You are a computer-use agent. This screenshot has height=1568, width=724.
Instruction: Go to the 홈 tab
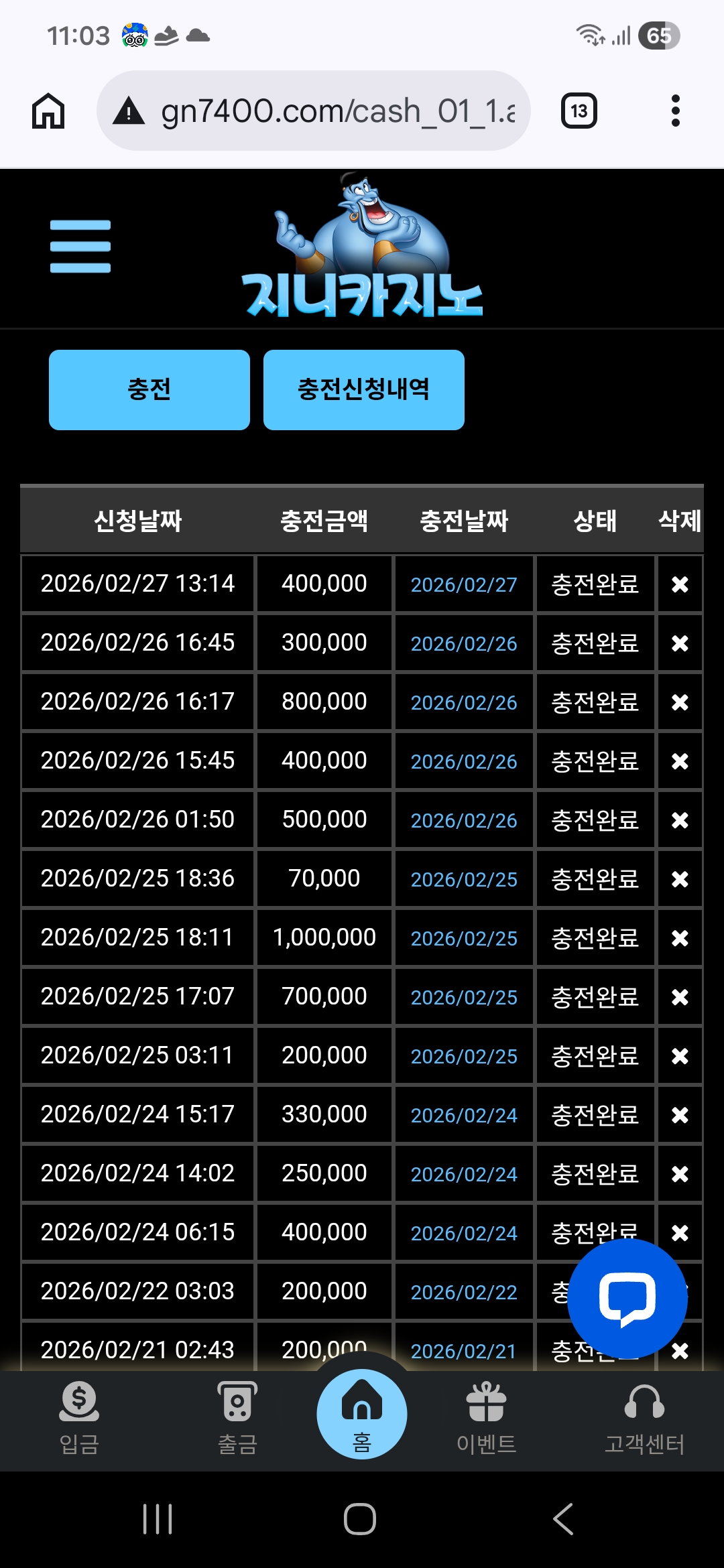pos(362,1414)
